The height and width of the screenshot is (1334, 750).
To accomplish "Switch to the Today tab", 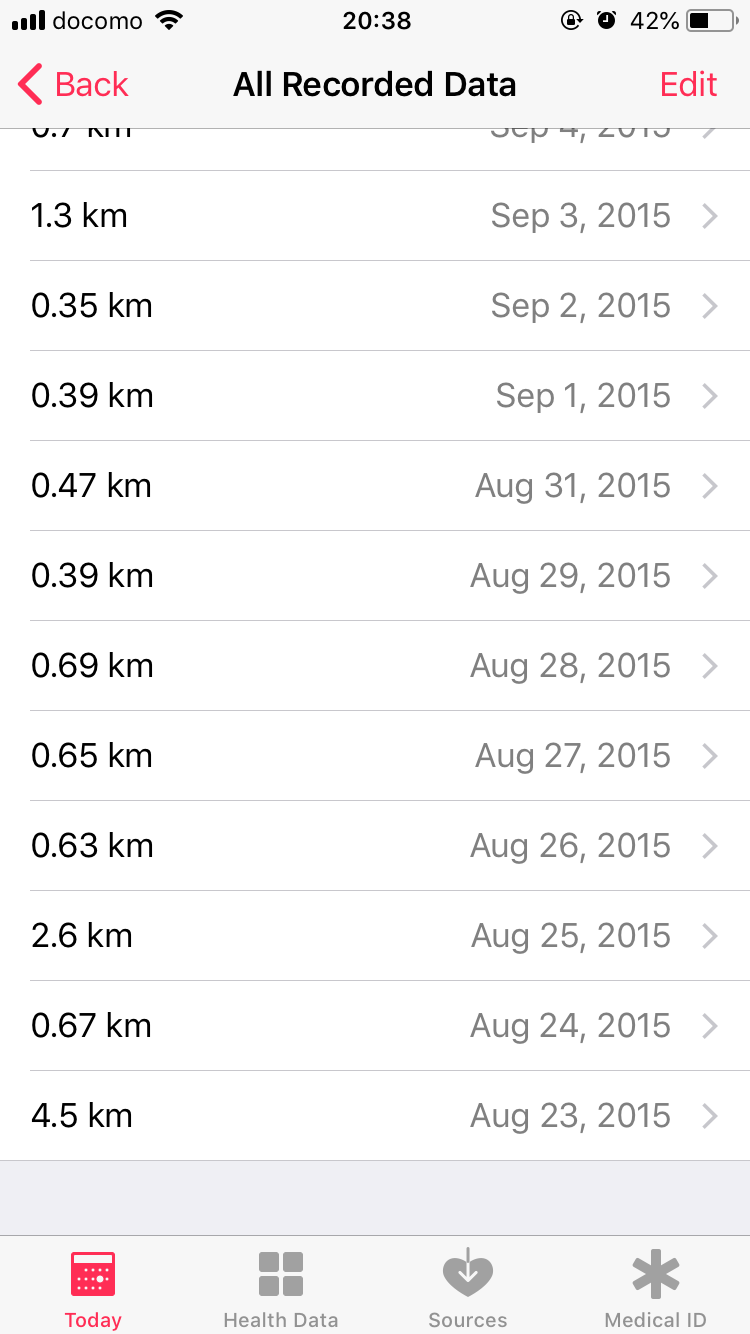I will (93, 1288).
